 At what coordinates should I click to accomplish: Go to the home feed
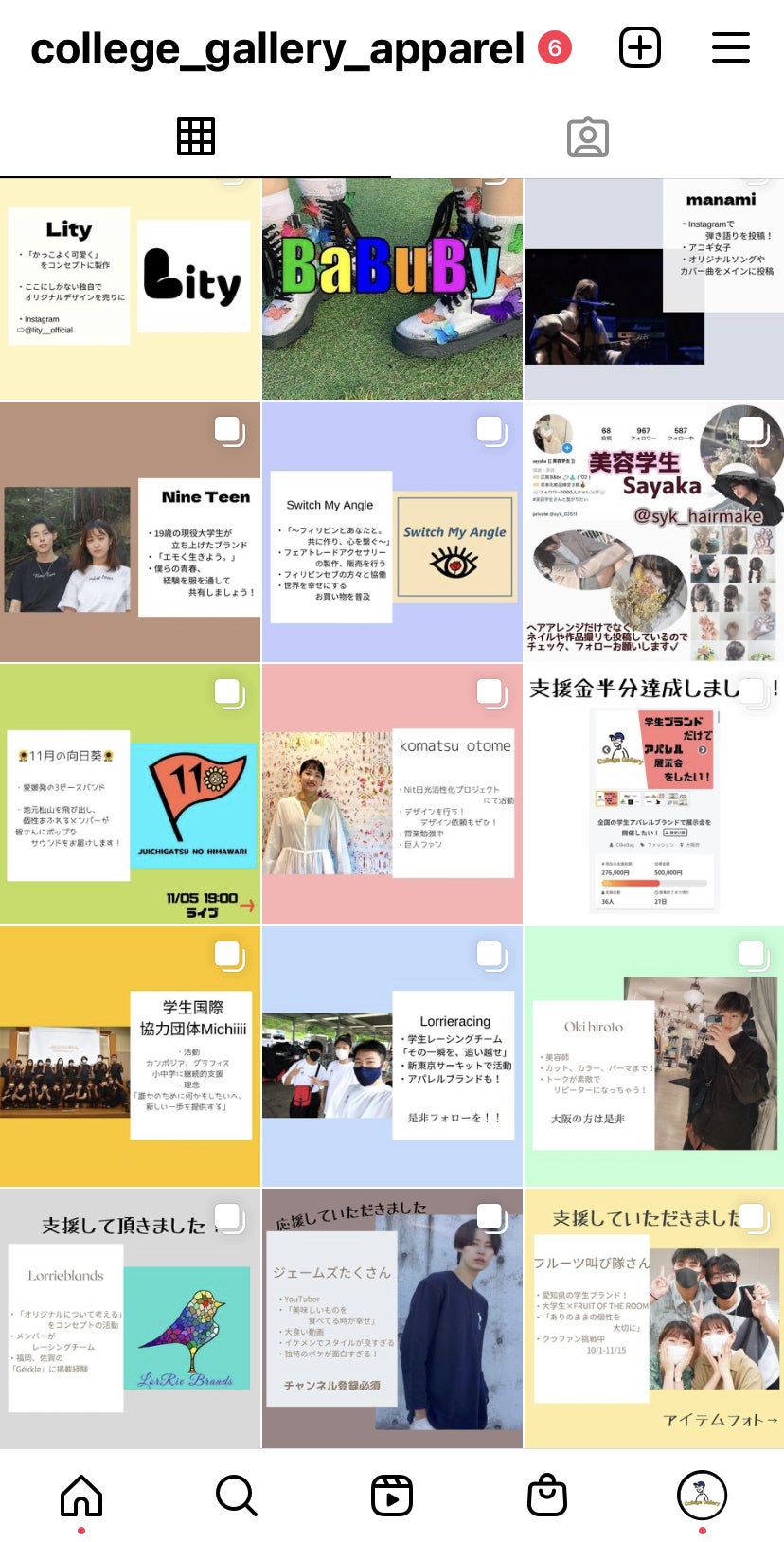point(81,1496)
